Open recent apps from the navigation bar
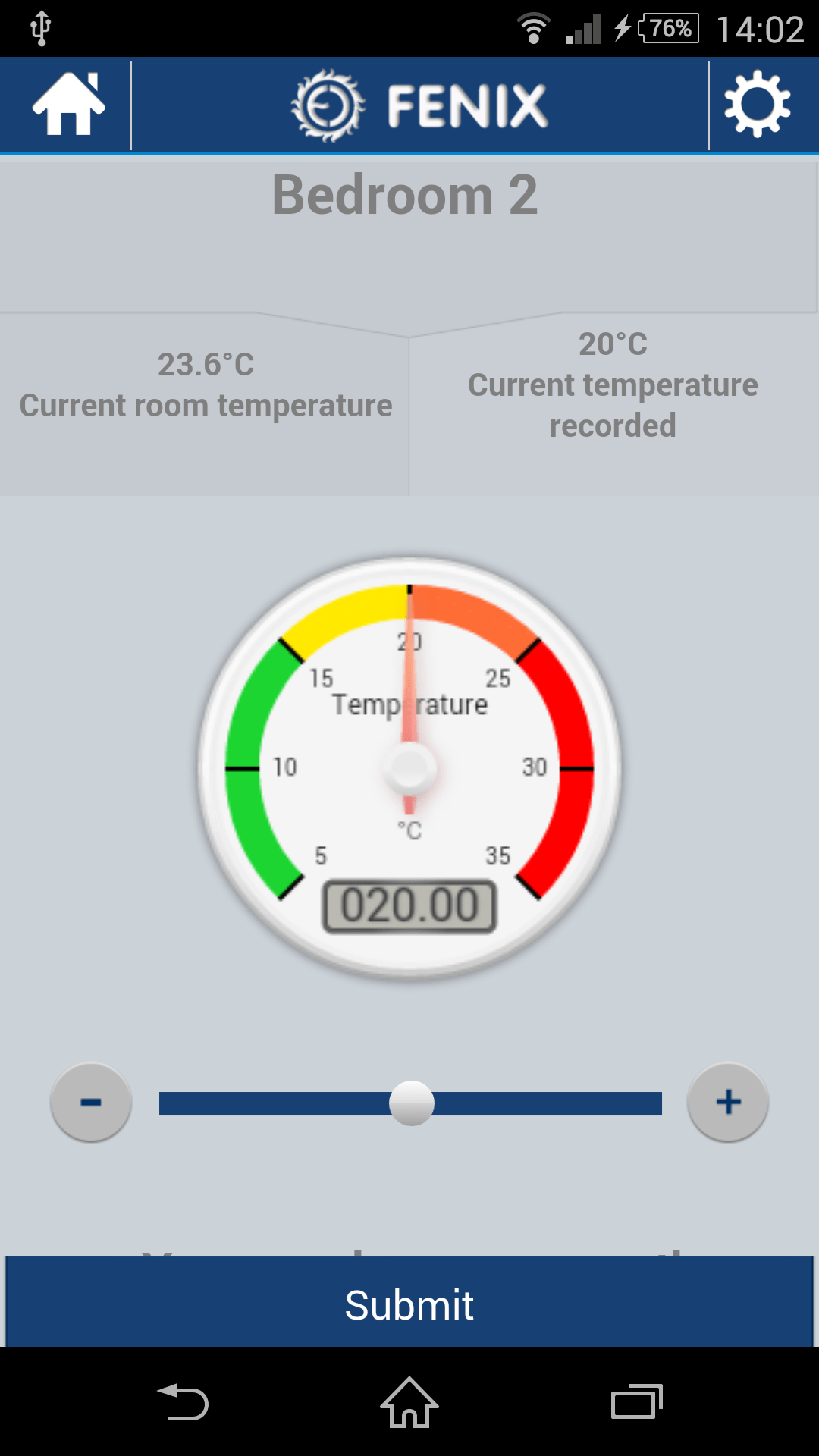819x1456 pixels. [x=637, y=1401]
